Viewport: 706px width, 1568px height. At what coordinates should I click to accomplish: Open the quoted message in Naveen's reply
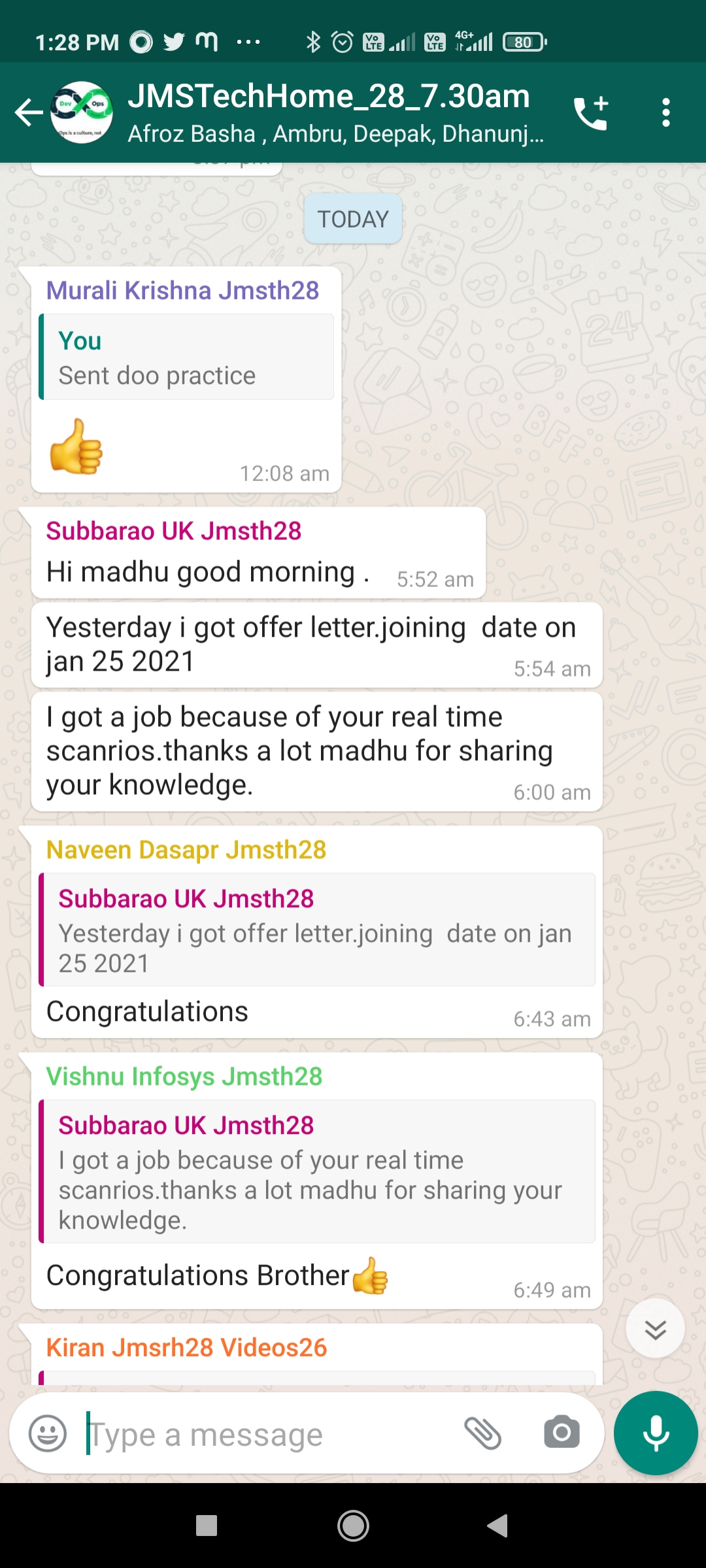317,929
